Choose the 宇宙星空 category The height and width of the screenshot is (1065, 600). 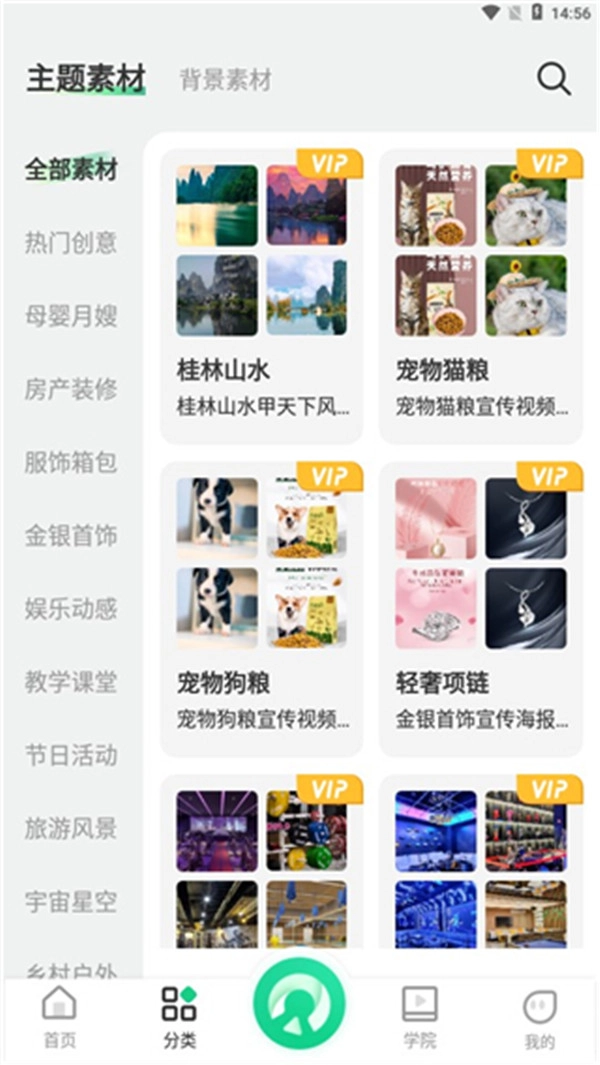pyautogui.click(x=71, y=901)
